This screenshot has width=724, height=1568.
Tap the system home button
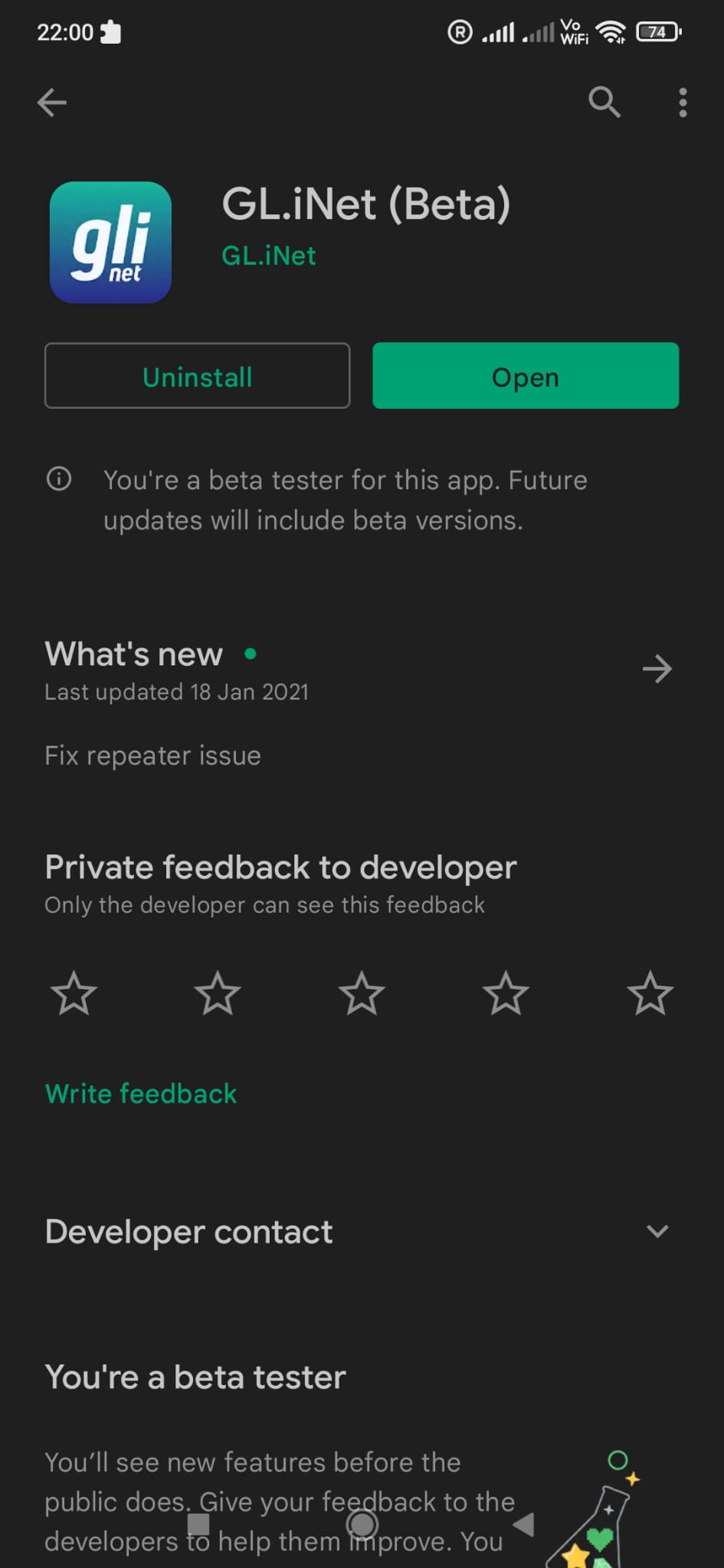point(362,1524)
